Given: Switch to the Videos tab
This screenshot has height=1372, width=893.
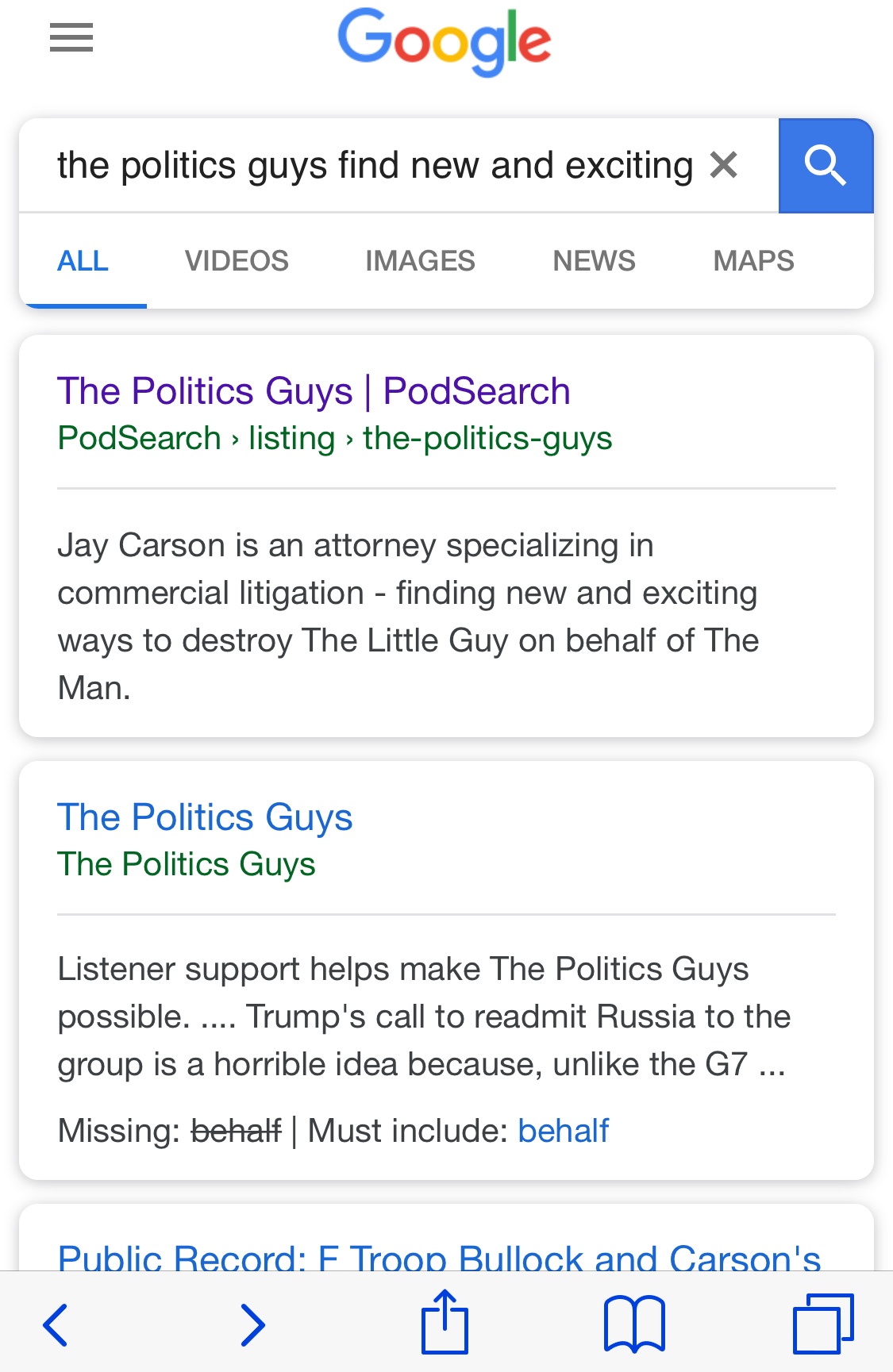Looking at the screenshot, I should click(x=237, y=261).
